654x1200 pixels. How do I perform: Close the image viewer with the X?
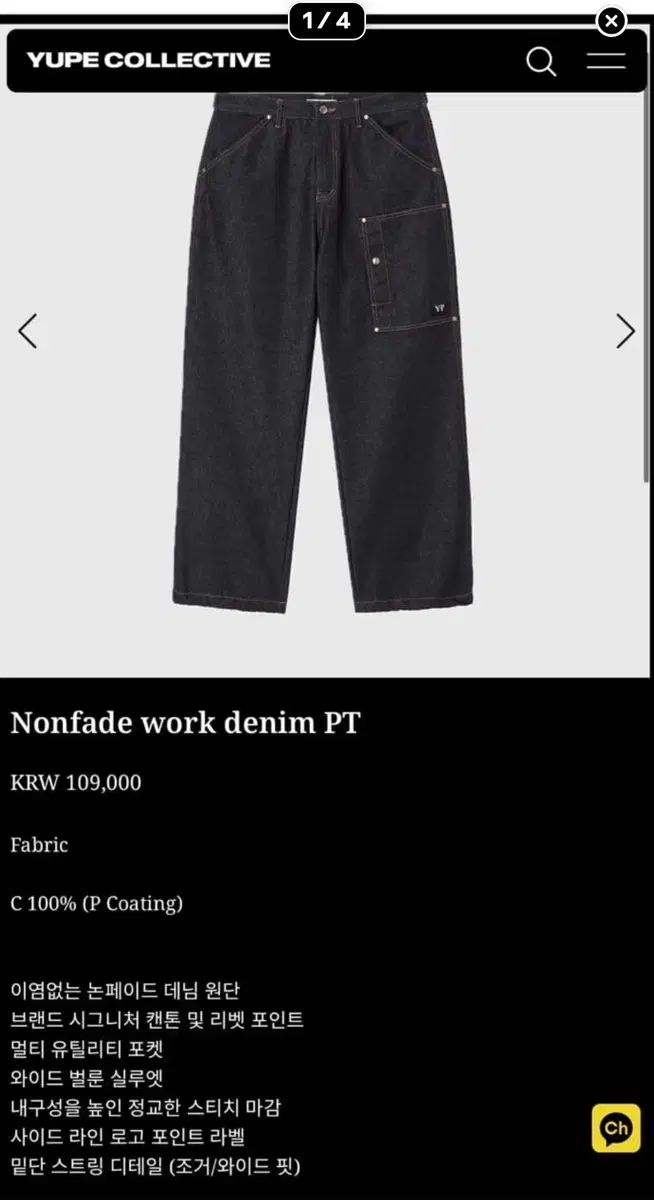pyautogui.click(x=610, y=21)
